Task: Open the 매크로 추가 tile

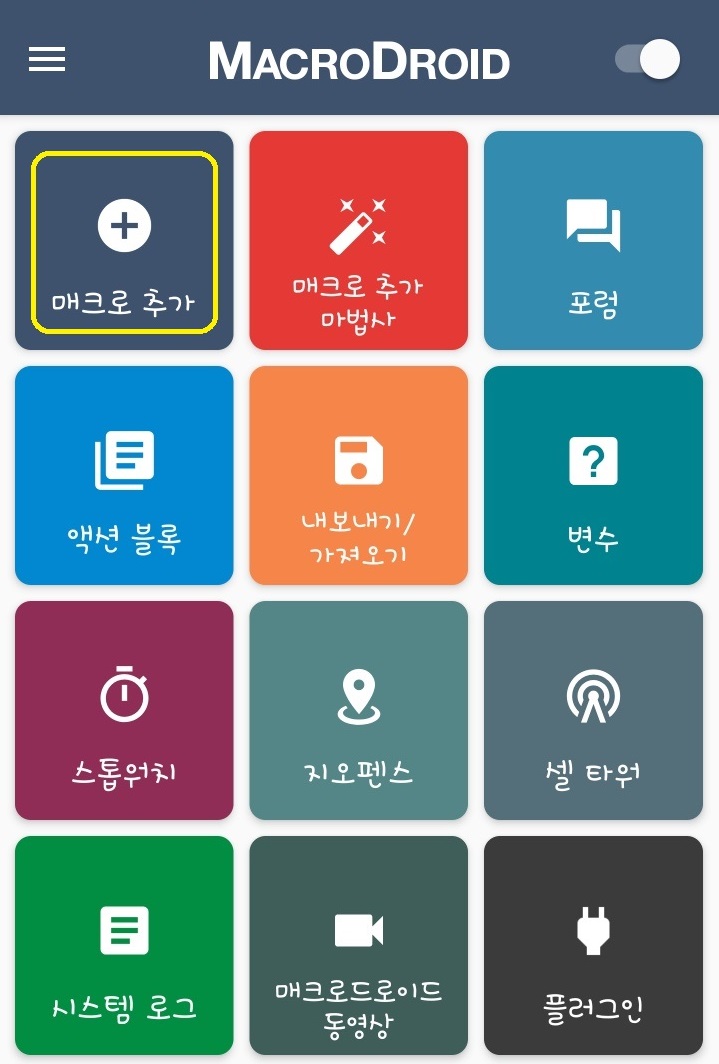Action: [124, 241]
